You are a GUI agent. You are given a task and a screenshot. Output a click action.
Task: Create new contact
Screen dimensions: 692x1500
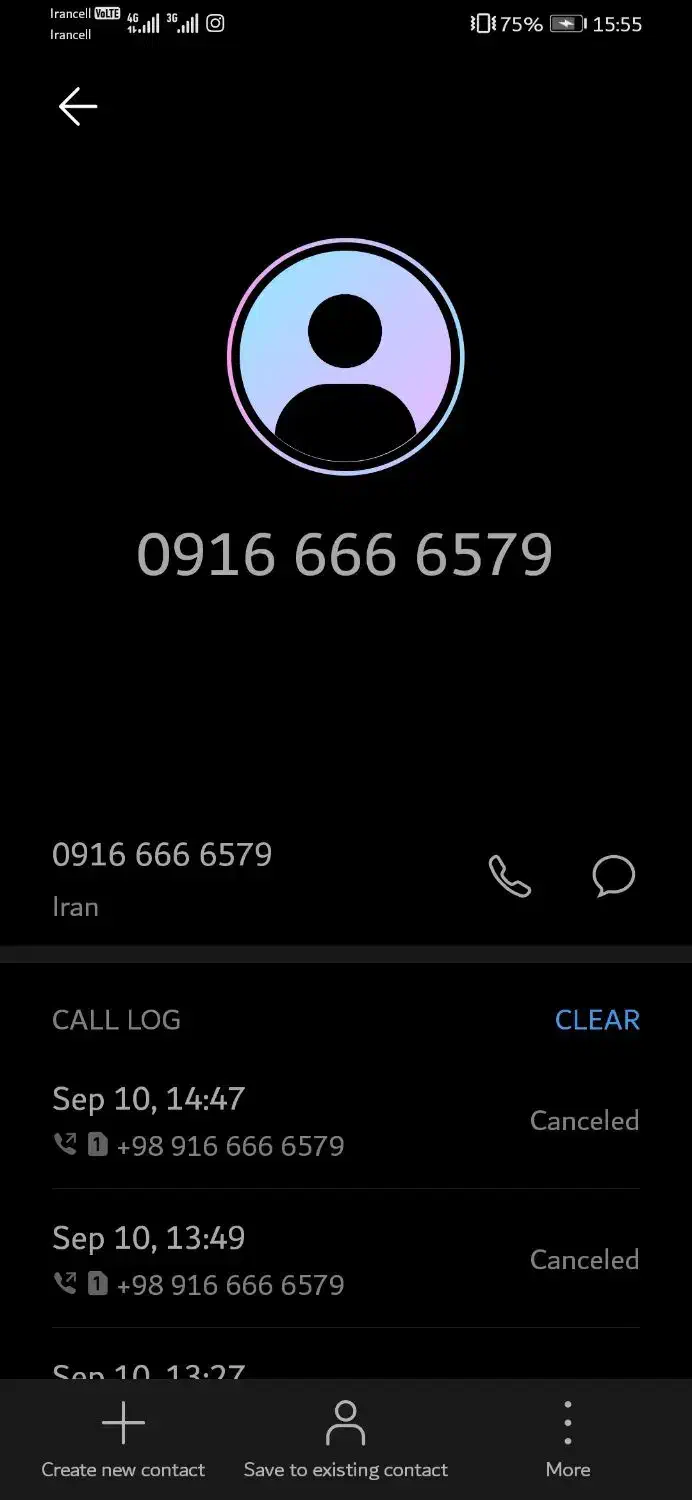[x=123, y=1440]
